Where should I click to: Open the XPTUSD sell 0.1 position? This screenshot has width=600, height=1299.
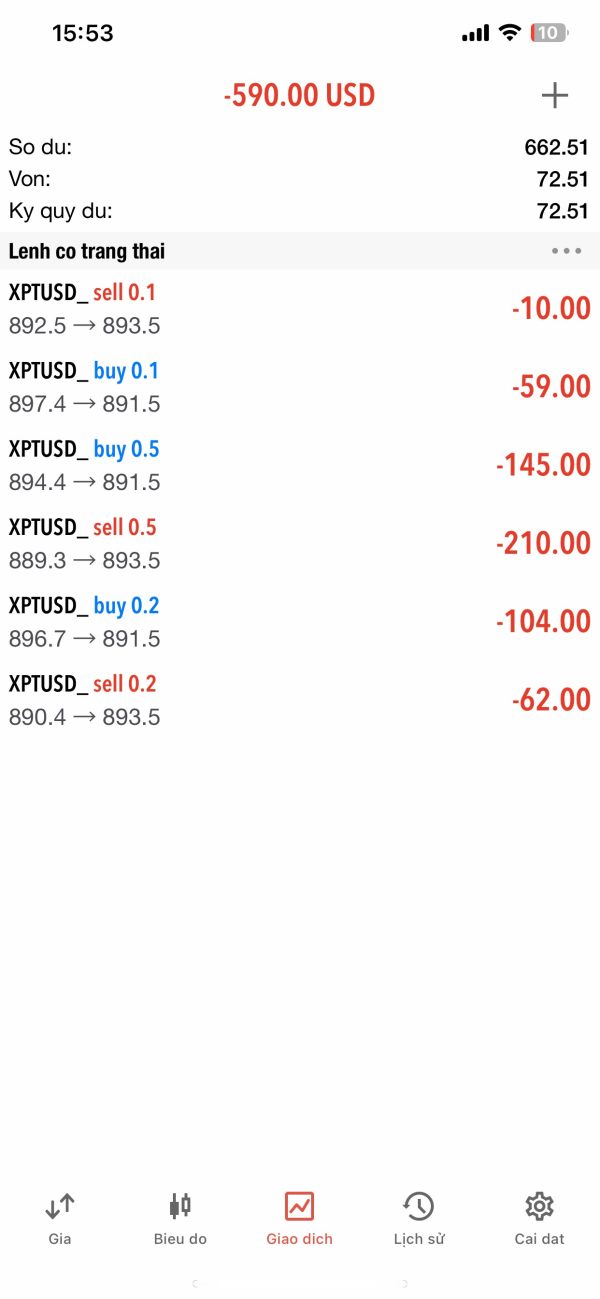(x=300, y=309)
